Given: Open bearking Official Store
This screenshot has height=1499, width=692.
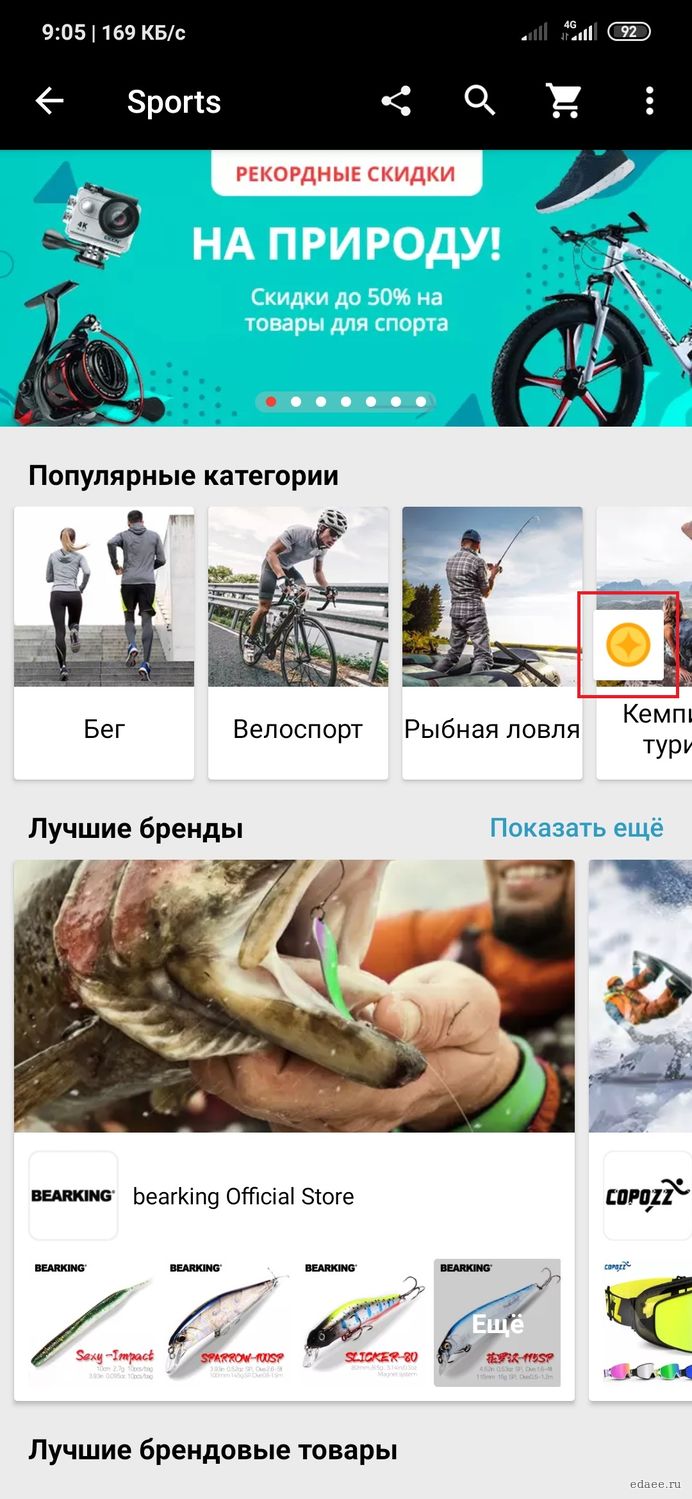Looking at the screenshot, I should click(243, 1196).
